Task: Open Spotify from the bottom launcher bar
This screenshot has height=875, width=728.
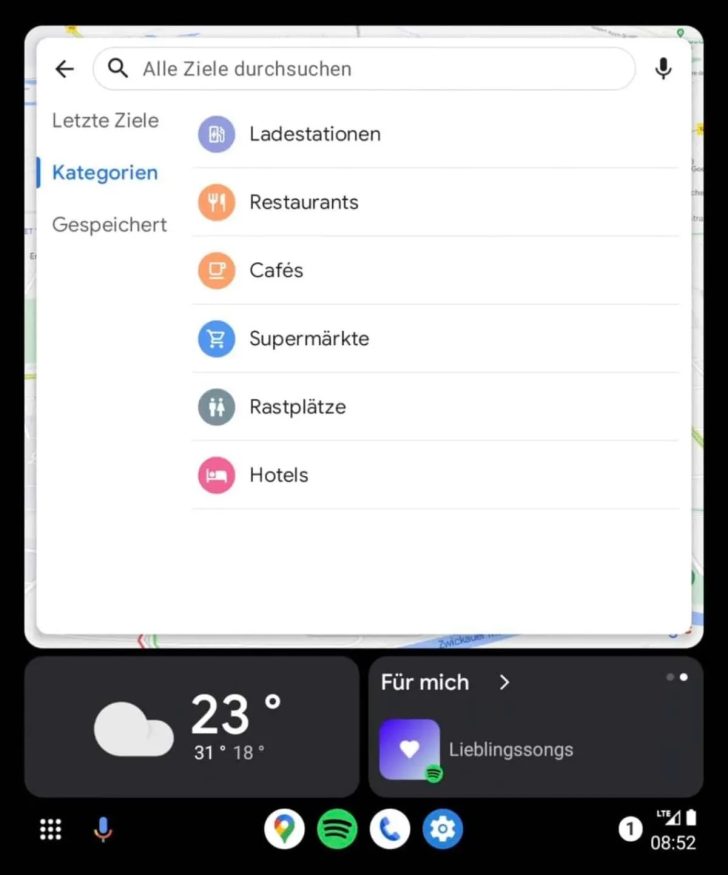Action: 337,829
